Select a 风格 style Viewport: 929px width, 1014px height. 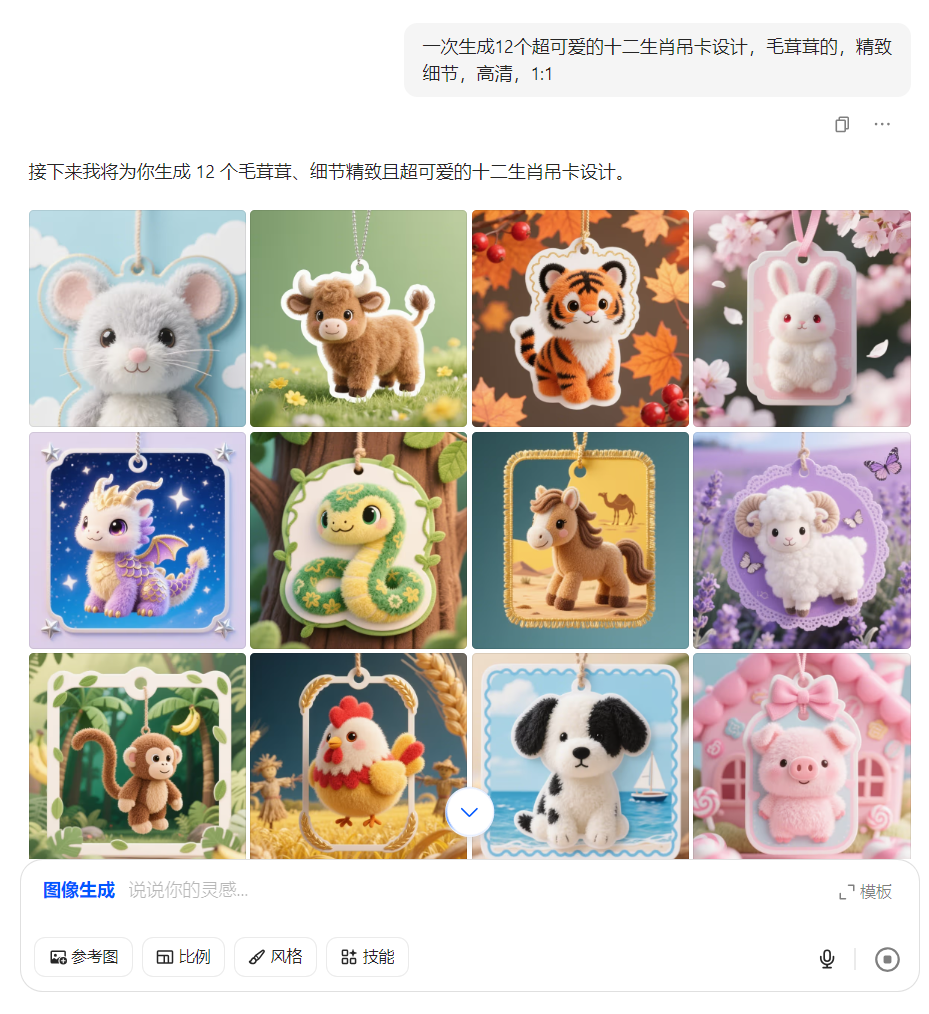tap(275, 957)
